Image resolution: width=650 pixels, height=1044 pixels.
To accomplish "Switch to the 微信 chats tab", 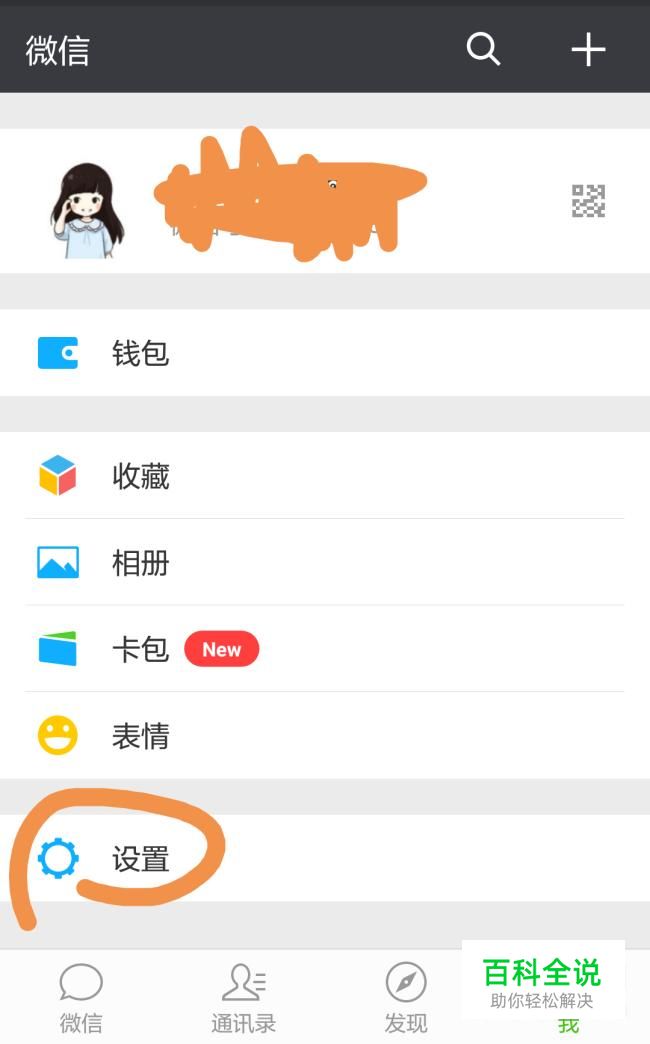I will click(81, 997).
